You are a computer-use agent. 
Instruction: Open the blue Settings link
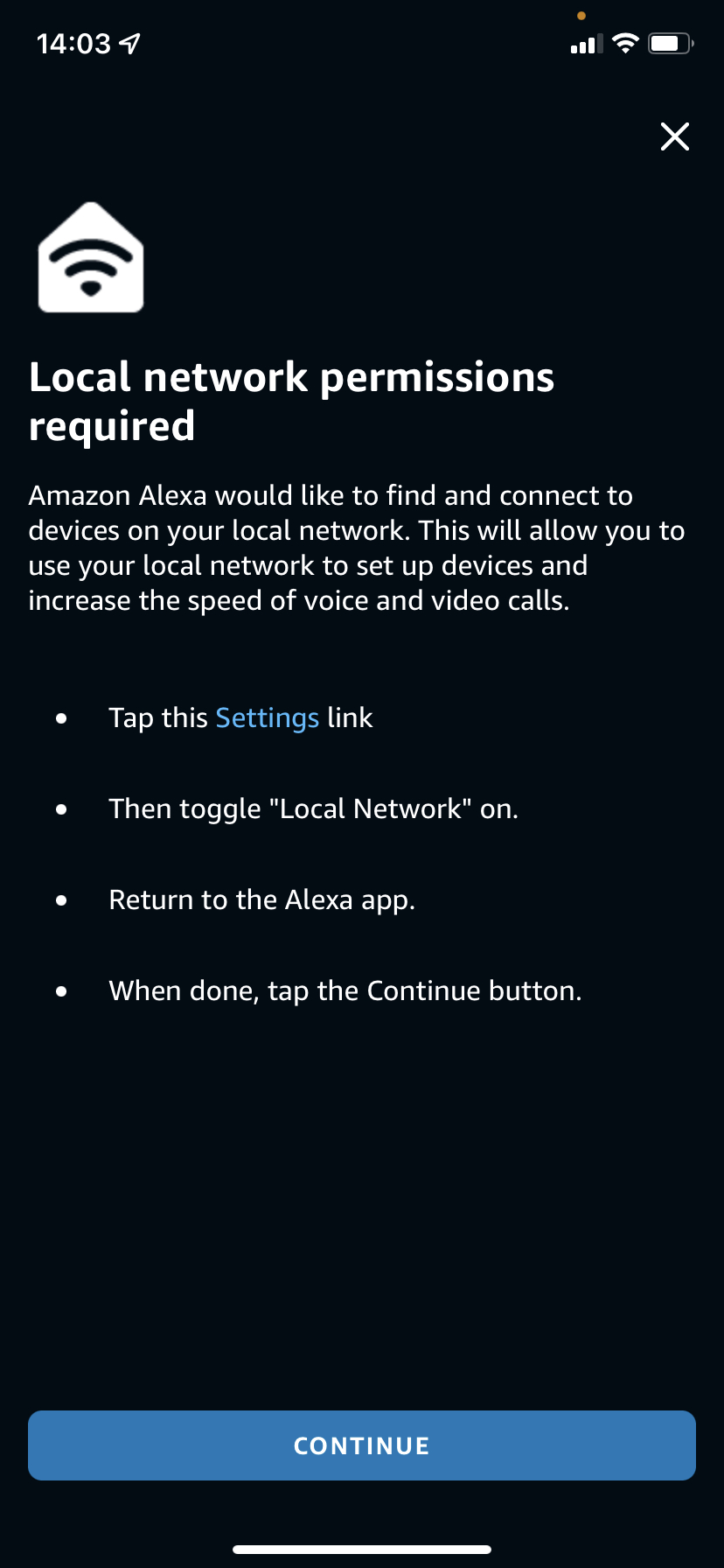point(267,717)
